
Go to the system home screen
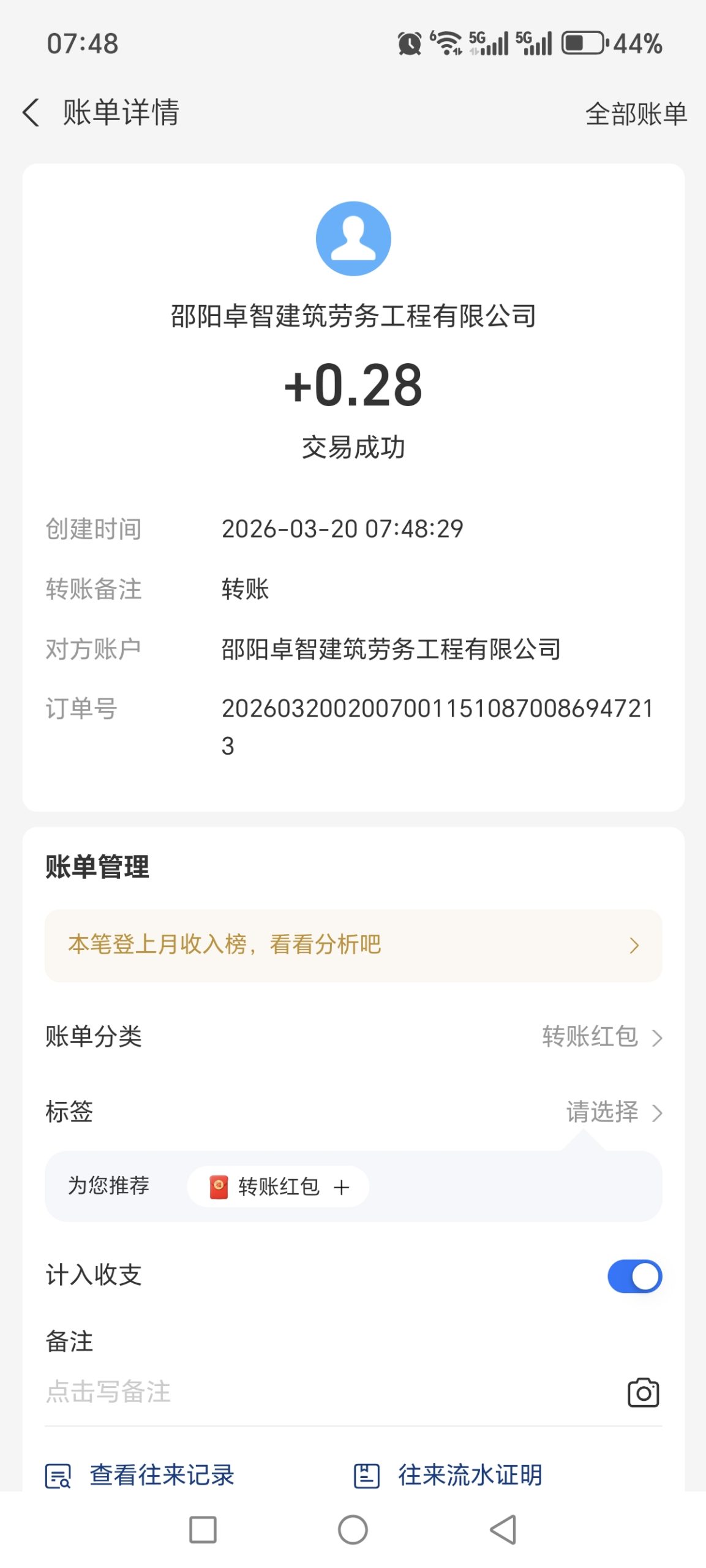click(353, 1529)
